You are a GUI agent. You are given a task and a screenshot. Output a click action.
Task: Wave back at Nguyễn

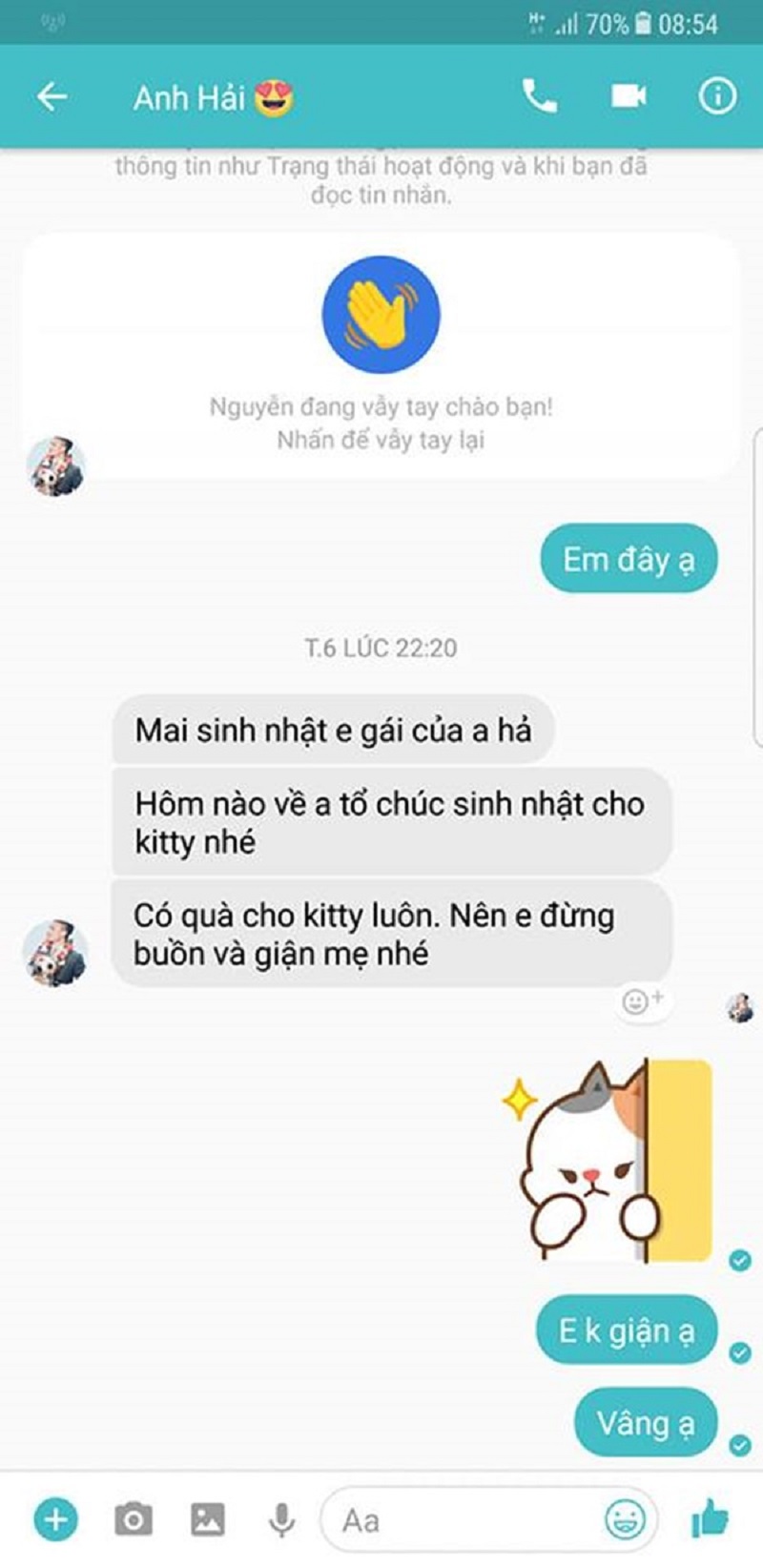(x=381, y=315)
